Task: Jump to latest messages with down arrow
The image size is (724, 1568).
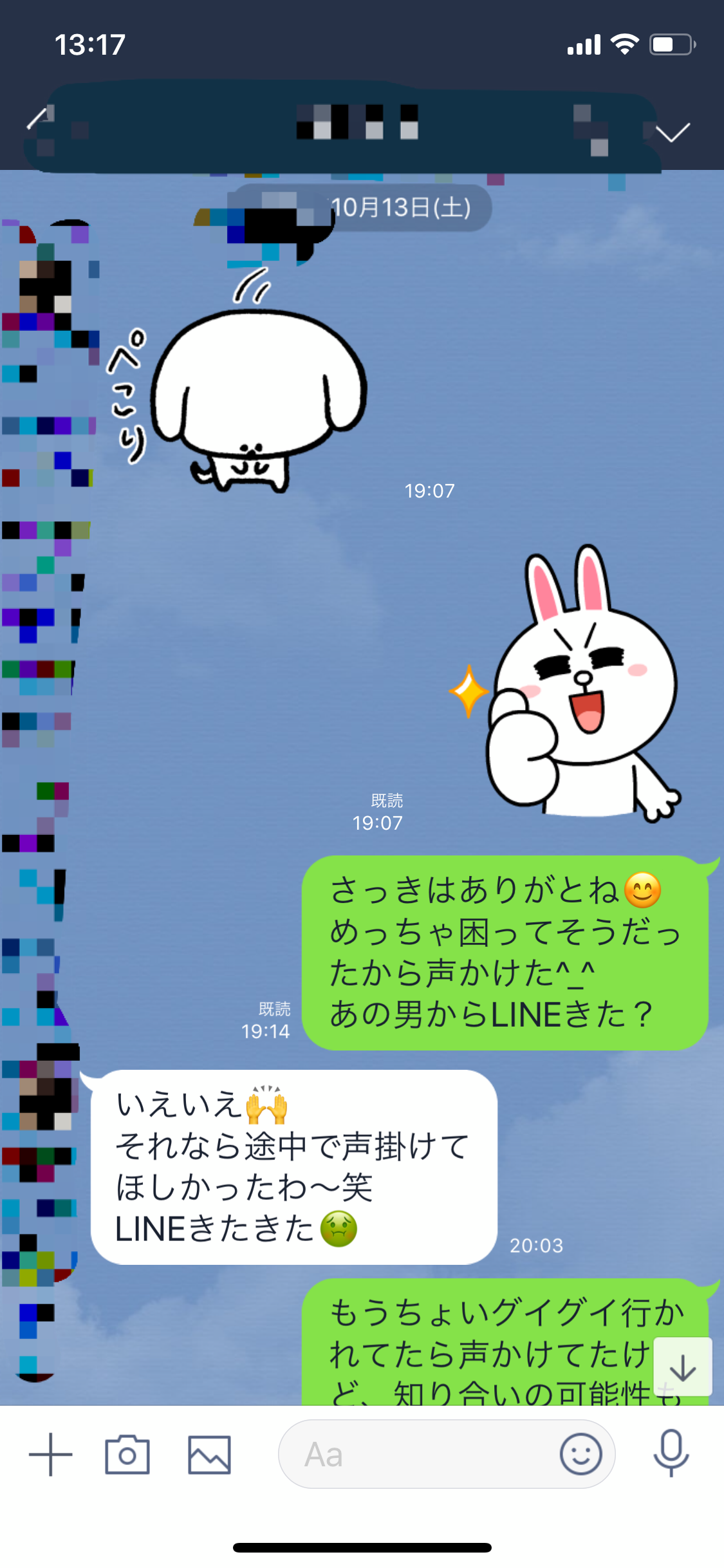Action: click(682, 1367)
